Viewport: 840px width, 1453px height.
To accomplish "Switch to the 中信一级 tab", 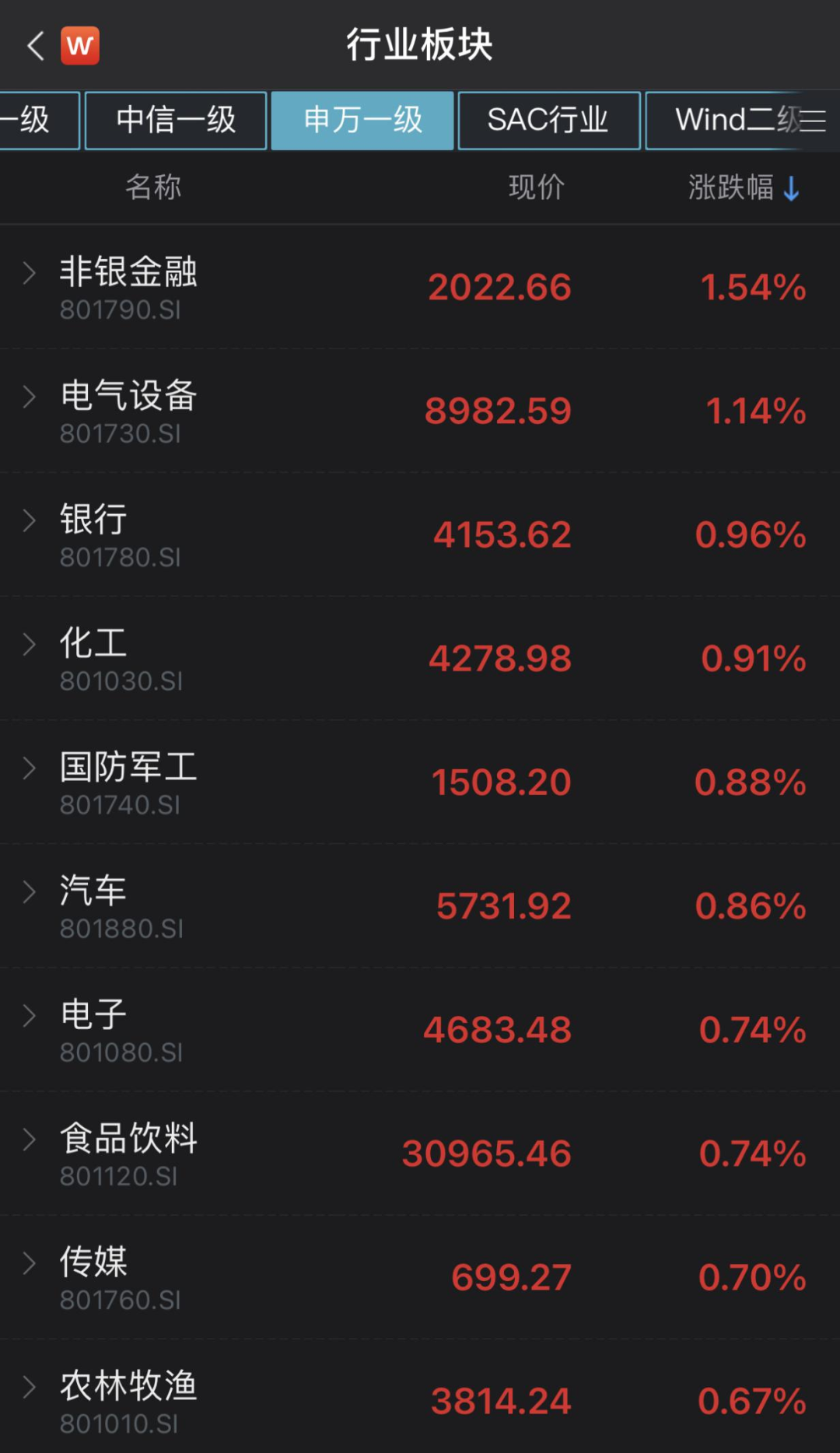I will tap(176, 121).
